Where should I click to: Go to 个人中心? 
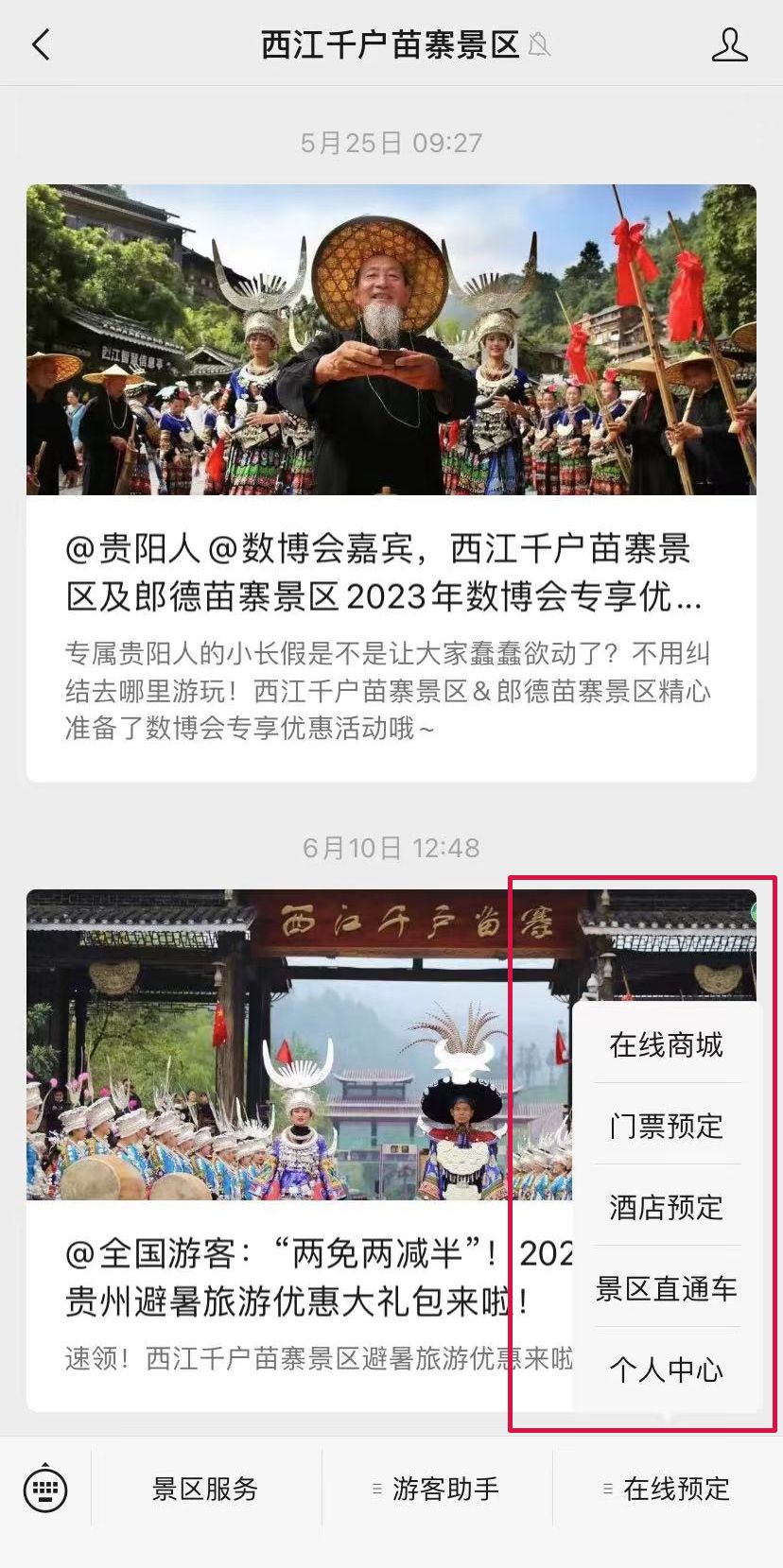666,1370
